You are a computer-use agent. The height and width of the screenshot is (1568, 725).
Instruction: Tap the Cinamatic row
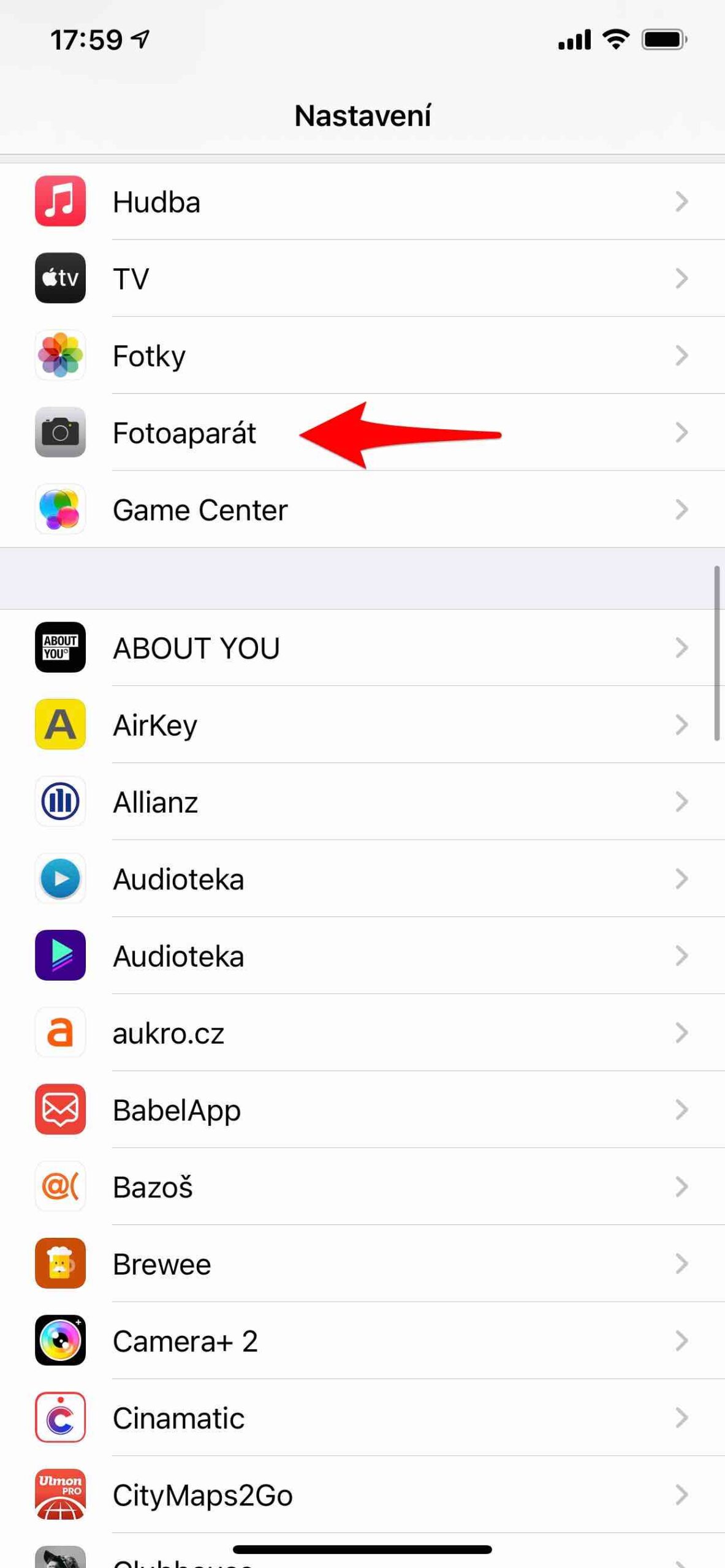point(362,1418)
